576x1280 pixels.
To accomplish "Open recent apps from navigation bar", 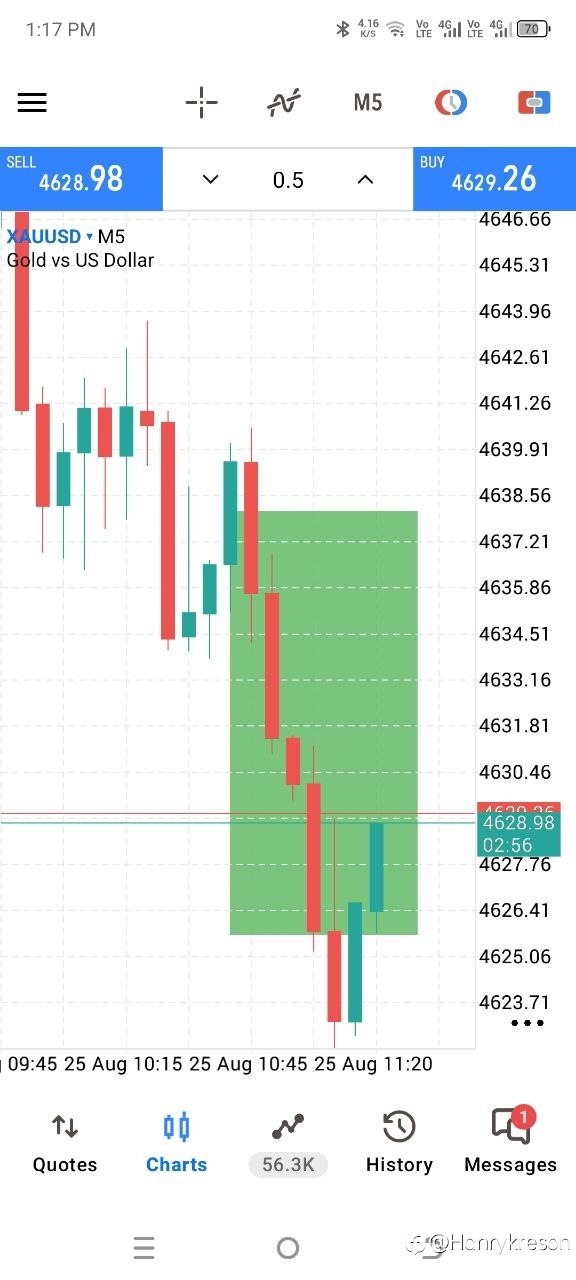I will (144, 1247).
